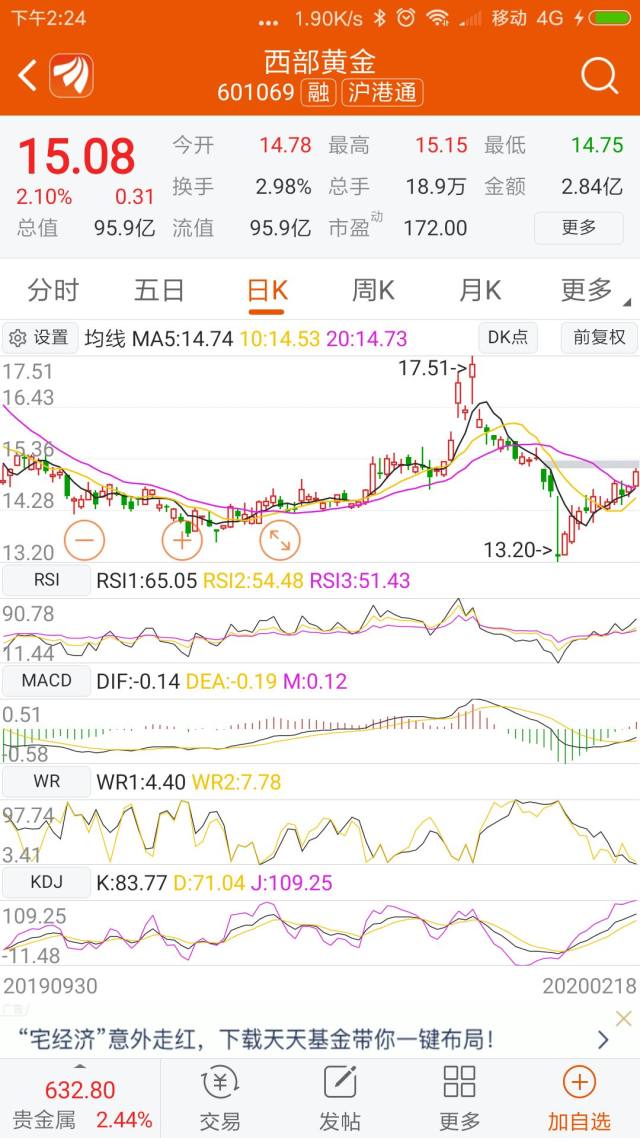This screenshot has height=1138, width=640.
Task: Open the 交易 trading section
Action: coord(220,1099)
